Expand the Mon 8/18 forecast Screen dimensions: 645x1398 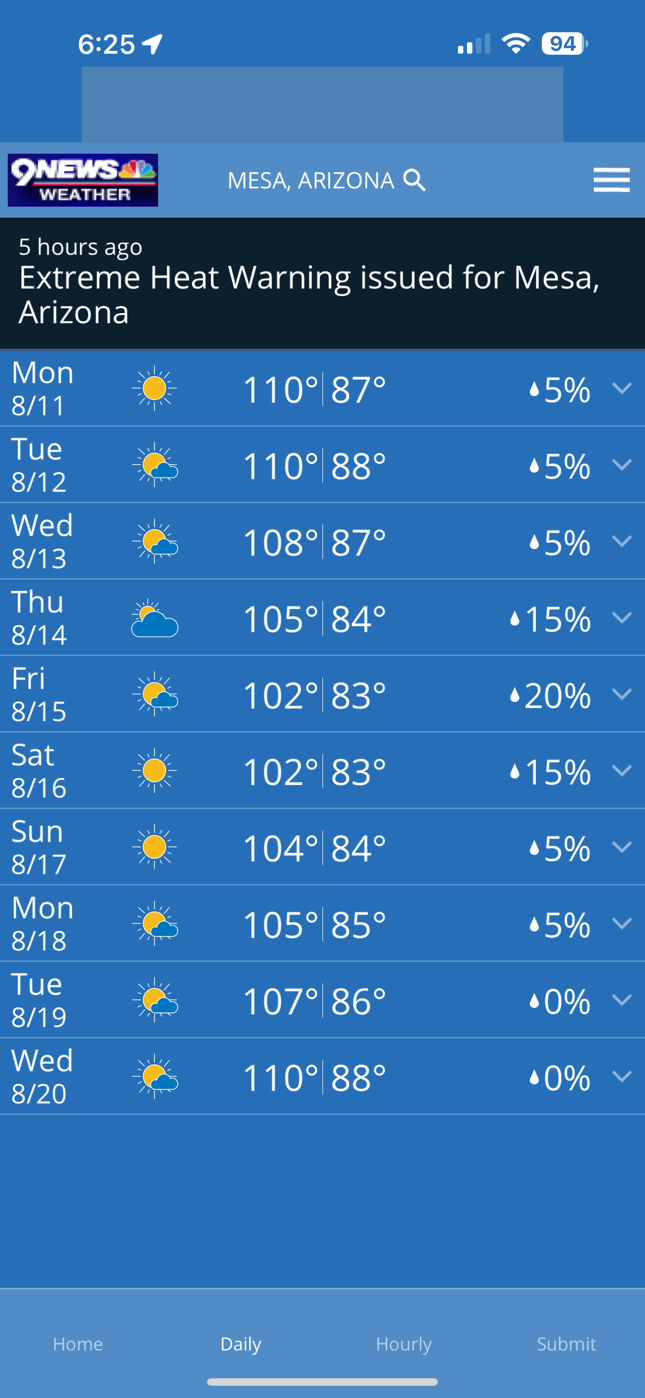click(x=622, y=924)
